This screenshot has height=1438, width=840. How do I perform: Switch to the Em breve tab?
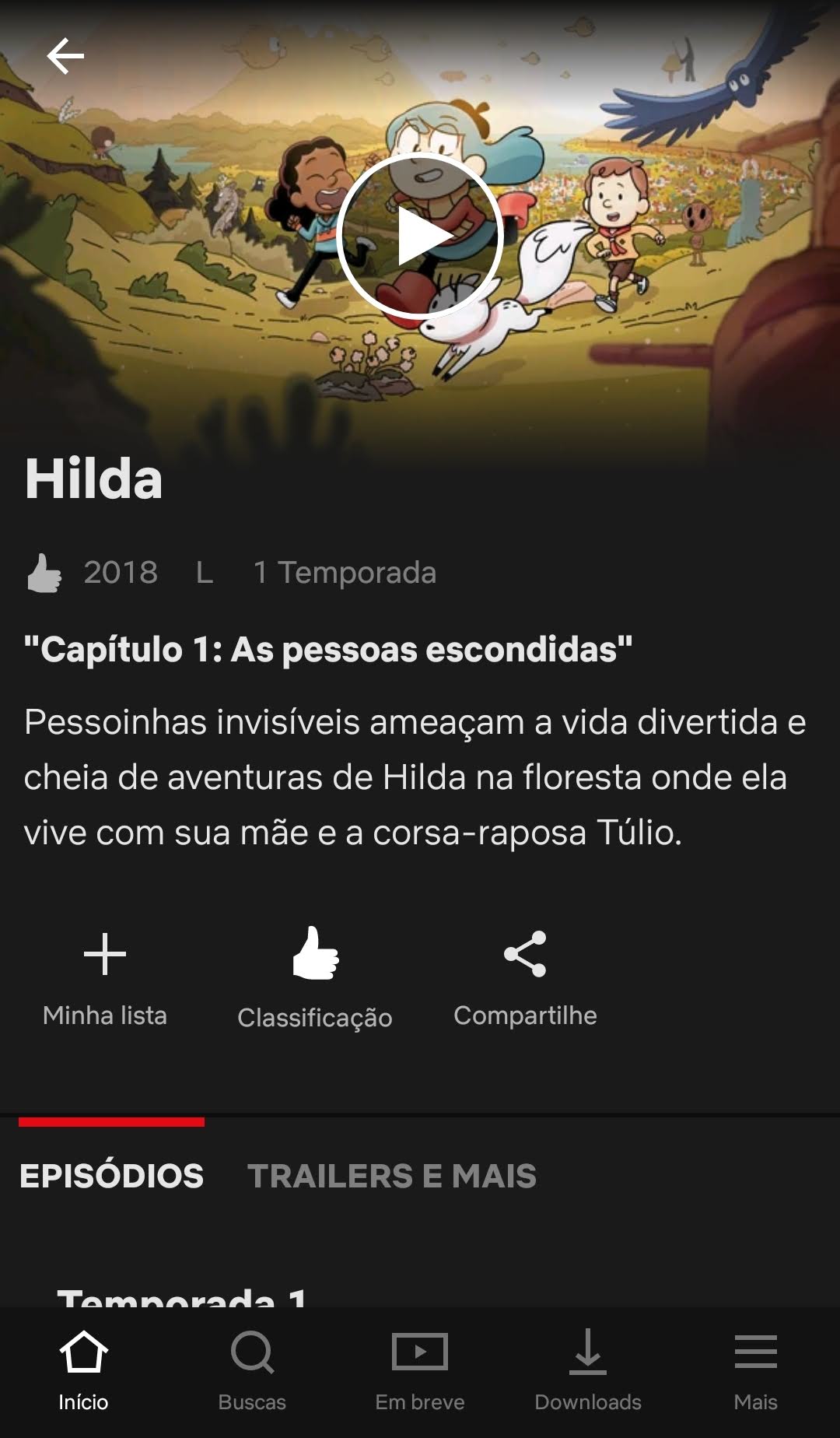tap(420, 1371)
